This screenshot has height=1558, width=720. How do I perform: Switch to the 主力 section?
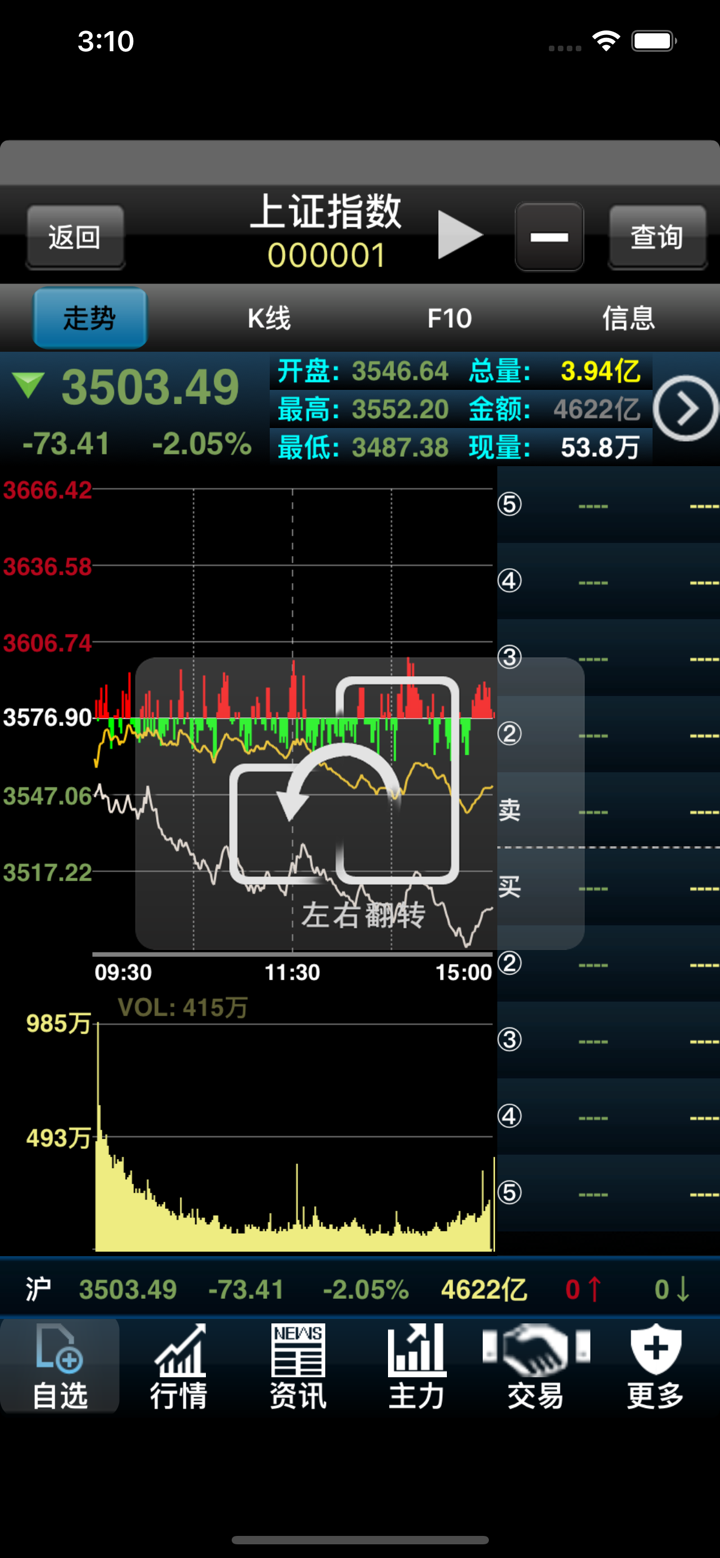pyautogui.click(x=416, y=1366)
